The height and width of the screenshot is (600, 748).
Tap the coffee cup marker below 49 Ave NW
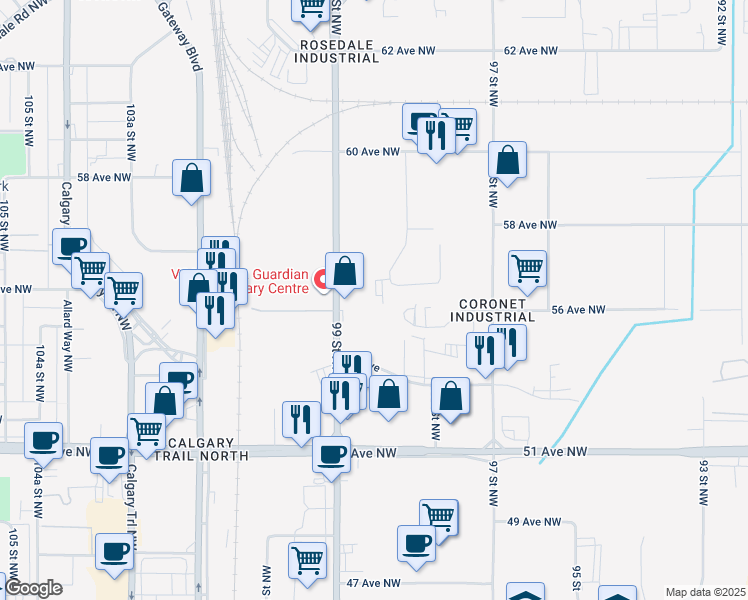coord(417,544)
